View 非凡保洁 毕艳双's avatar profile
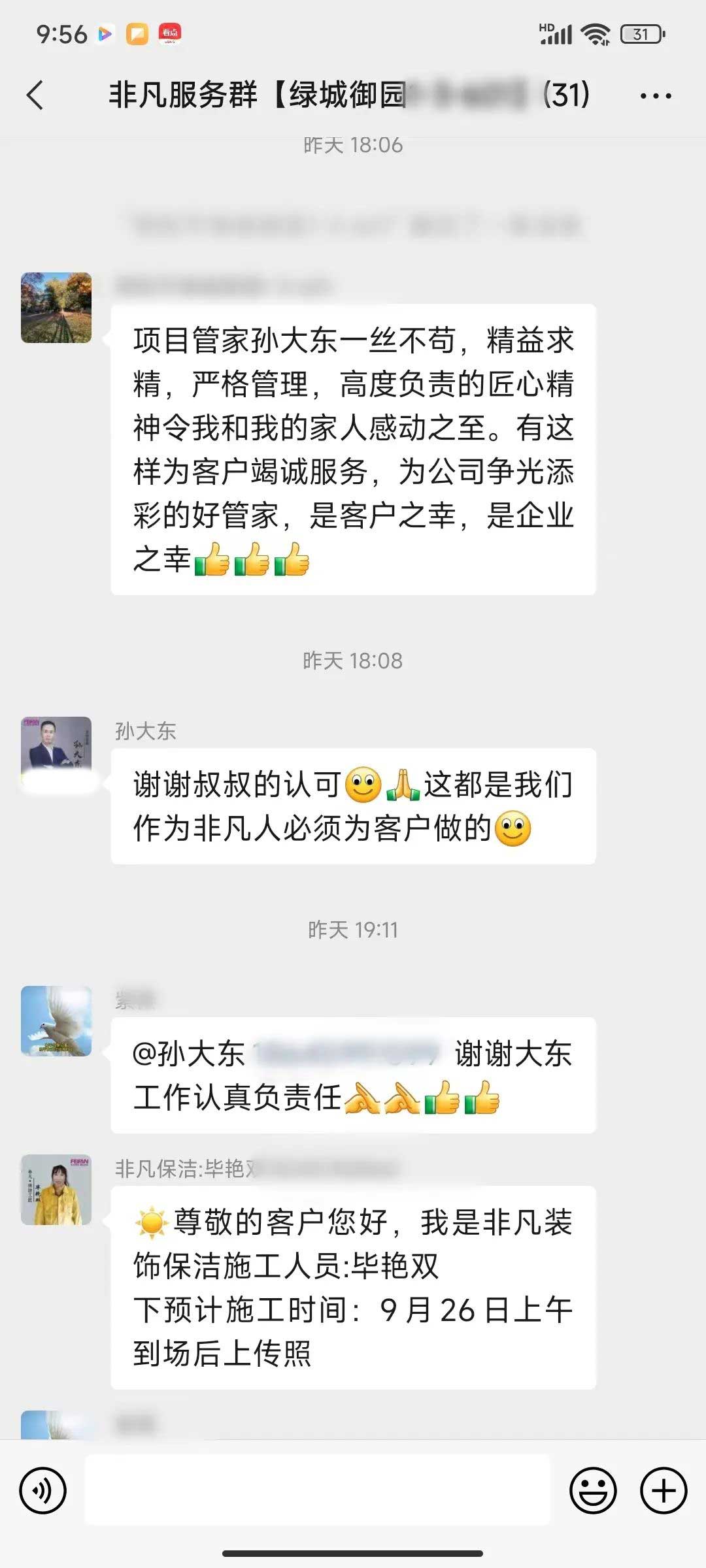The image size is (706, 1568). pyautogui.click(x=56, y=1189)
